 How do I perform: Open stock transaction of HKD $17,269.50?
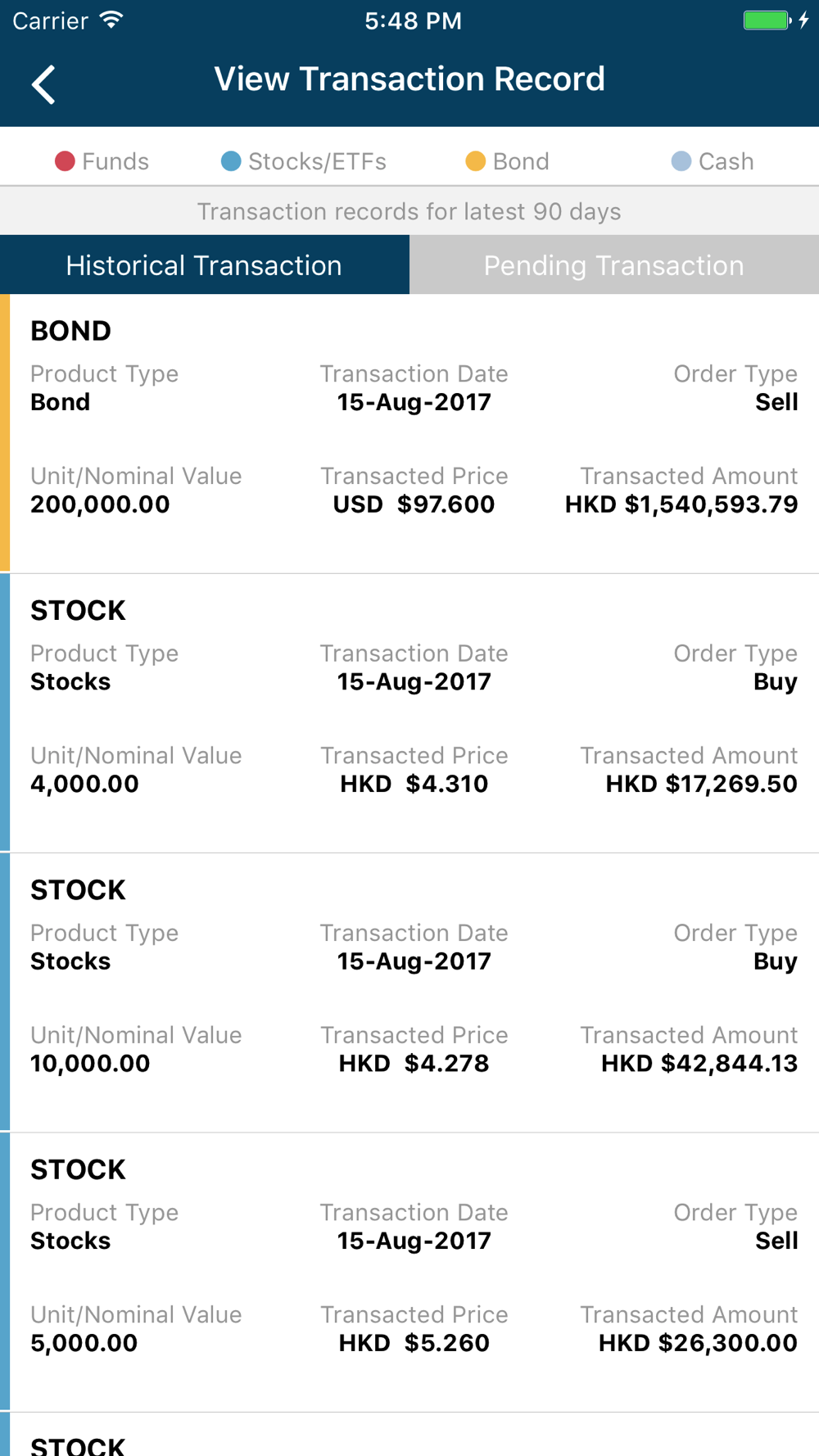point(409,713)
